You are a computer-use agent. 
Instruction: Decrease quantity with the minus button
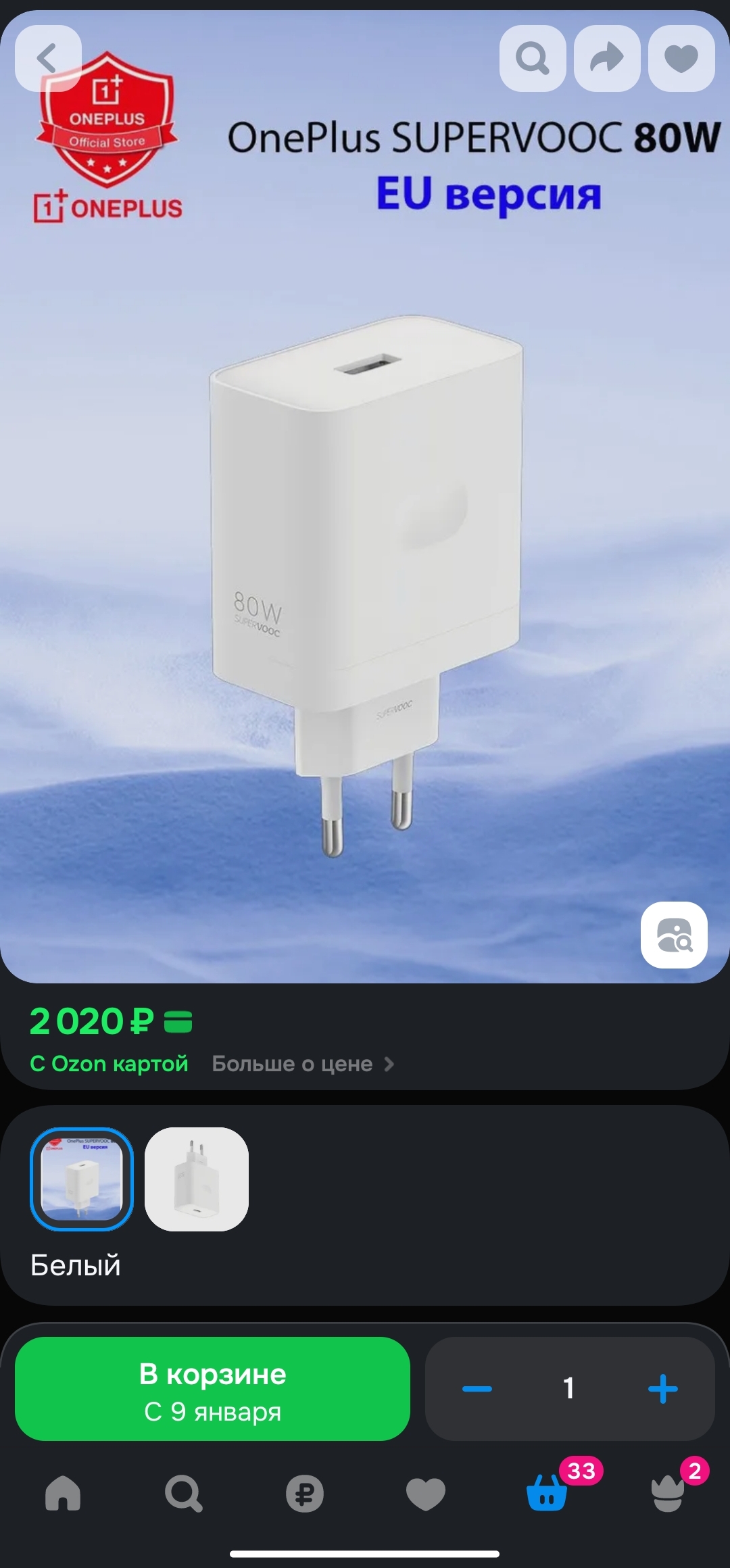477,1389
